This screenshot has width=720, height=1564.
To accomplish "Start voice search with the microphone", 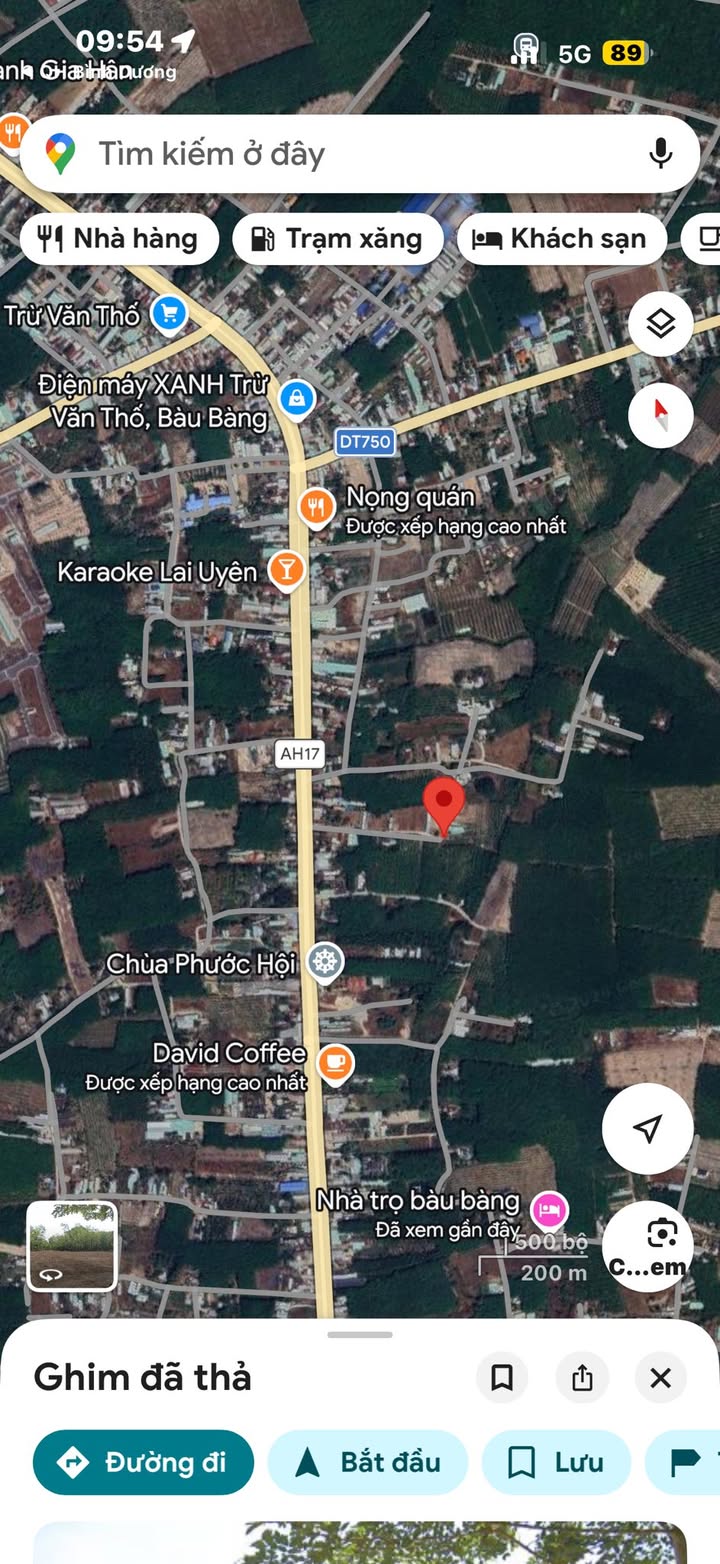I will 660,154.
